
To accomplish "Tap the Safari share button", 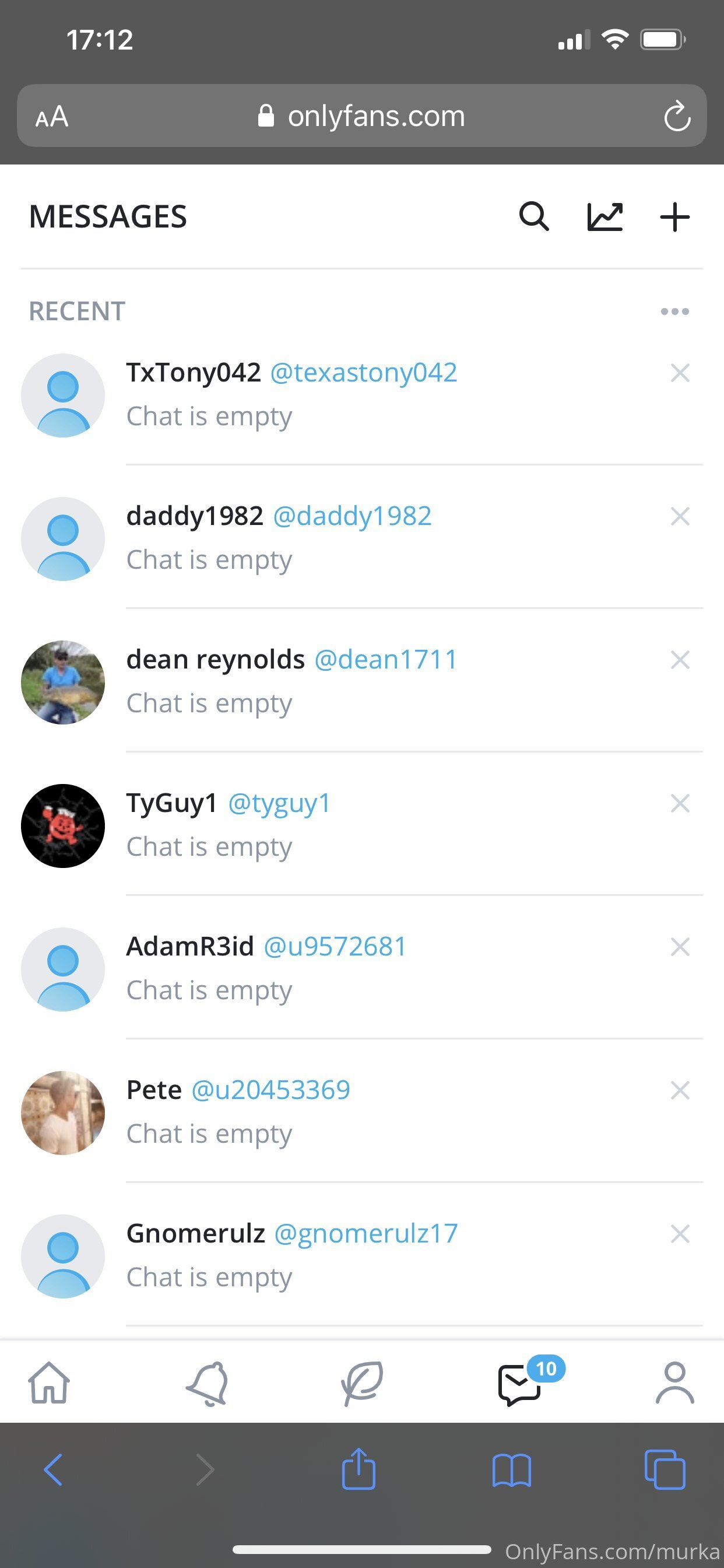I will [359, 1469].
